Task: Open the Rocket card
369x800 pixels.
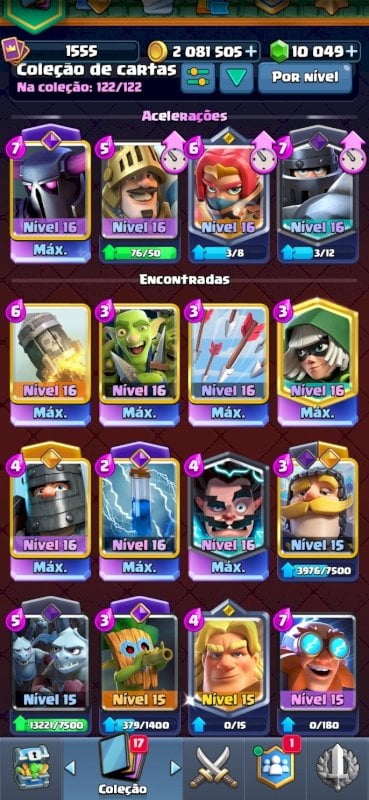Action: coord(51,364)
